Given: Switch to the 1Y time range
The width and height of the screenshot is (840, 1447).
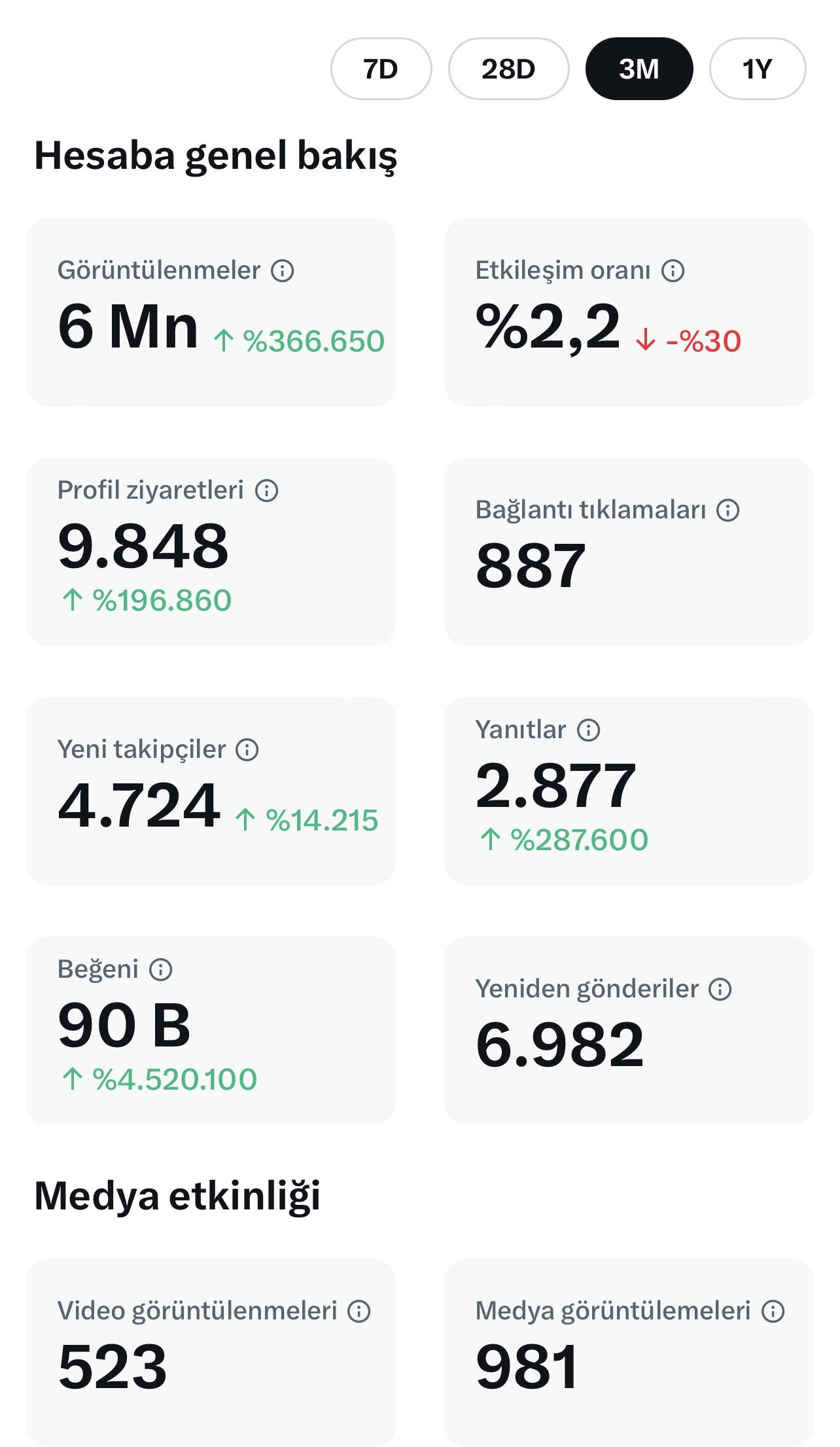Looking at the screenshot, I should tap(758, 69).
